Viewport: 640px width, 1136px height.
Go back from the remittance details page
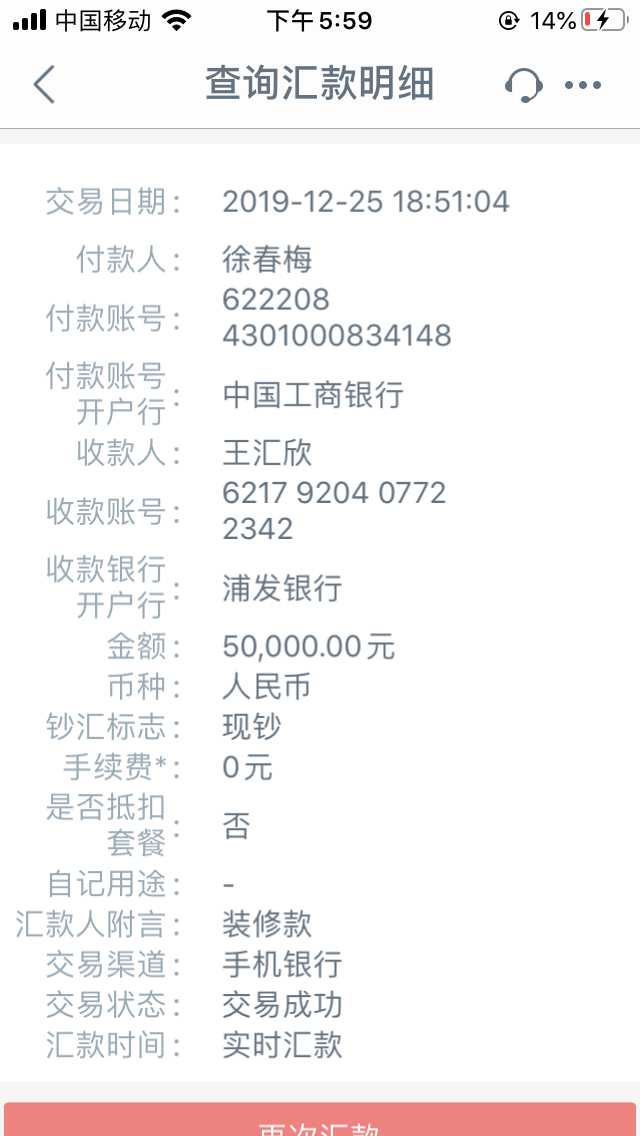pyautogui.click(x=44, y=85)
